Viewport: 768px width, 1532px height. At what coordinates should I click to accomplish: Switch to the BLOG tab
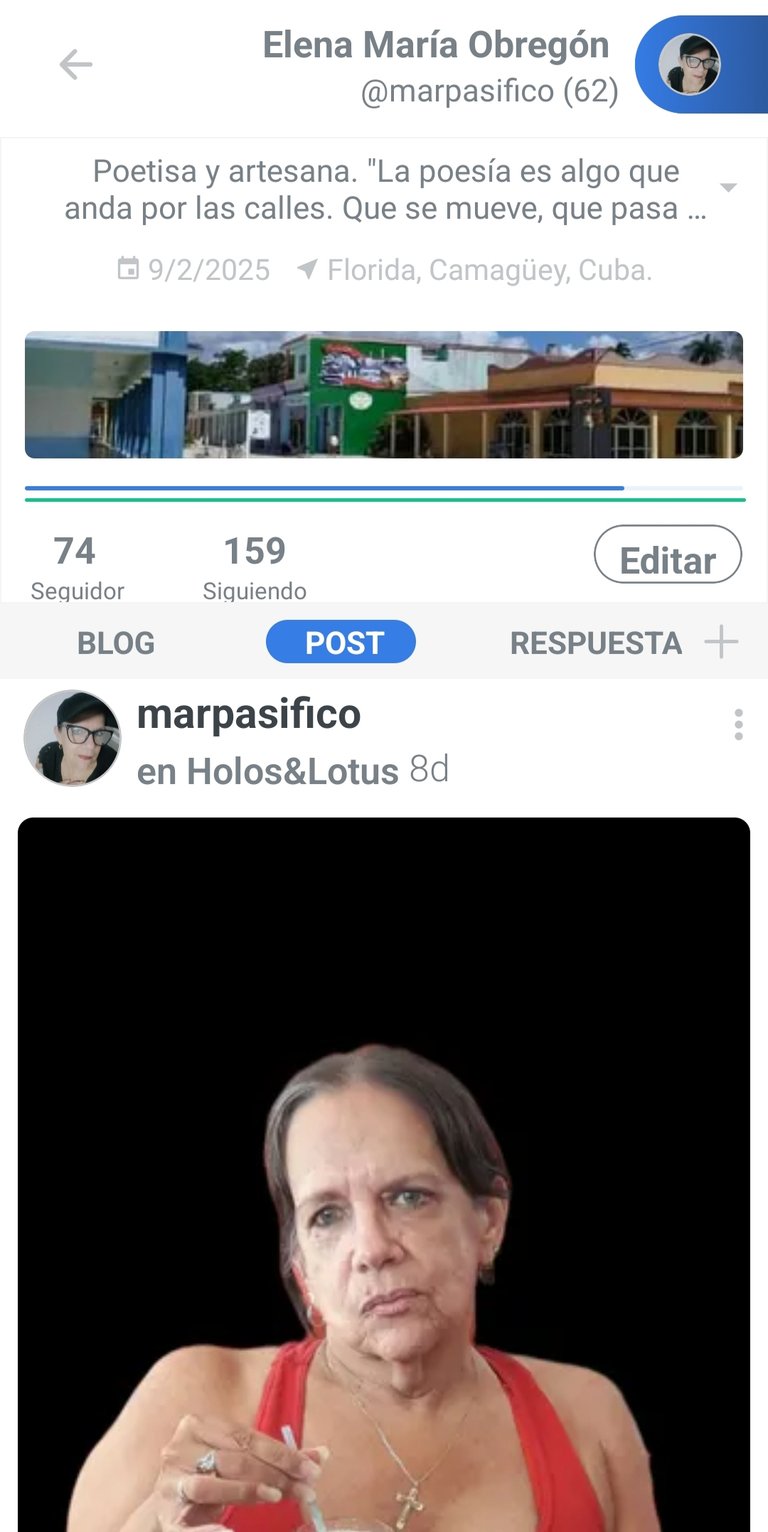[x=116, y=643]
